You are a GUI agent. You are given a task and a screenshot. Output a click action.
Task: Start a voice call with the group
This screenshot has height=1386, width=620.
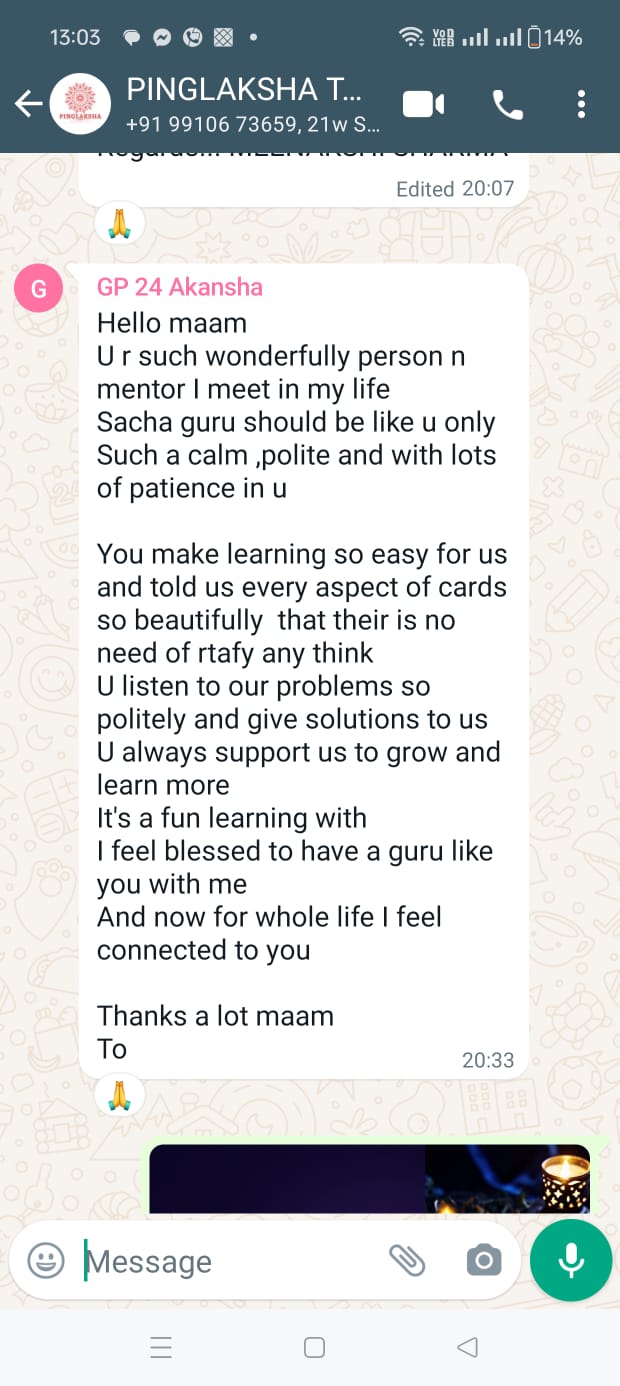507,104
